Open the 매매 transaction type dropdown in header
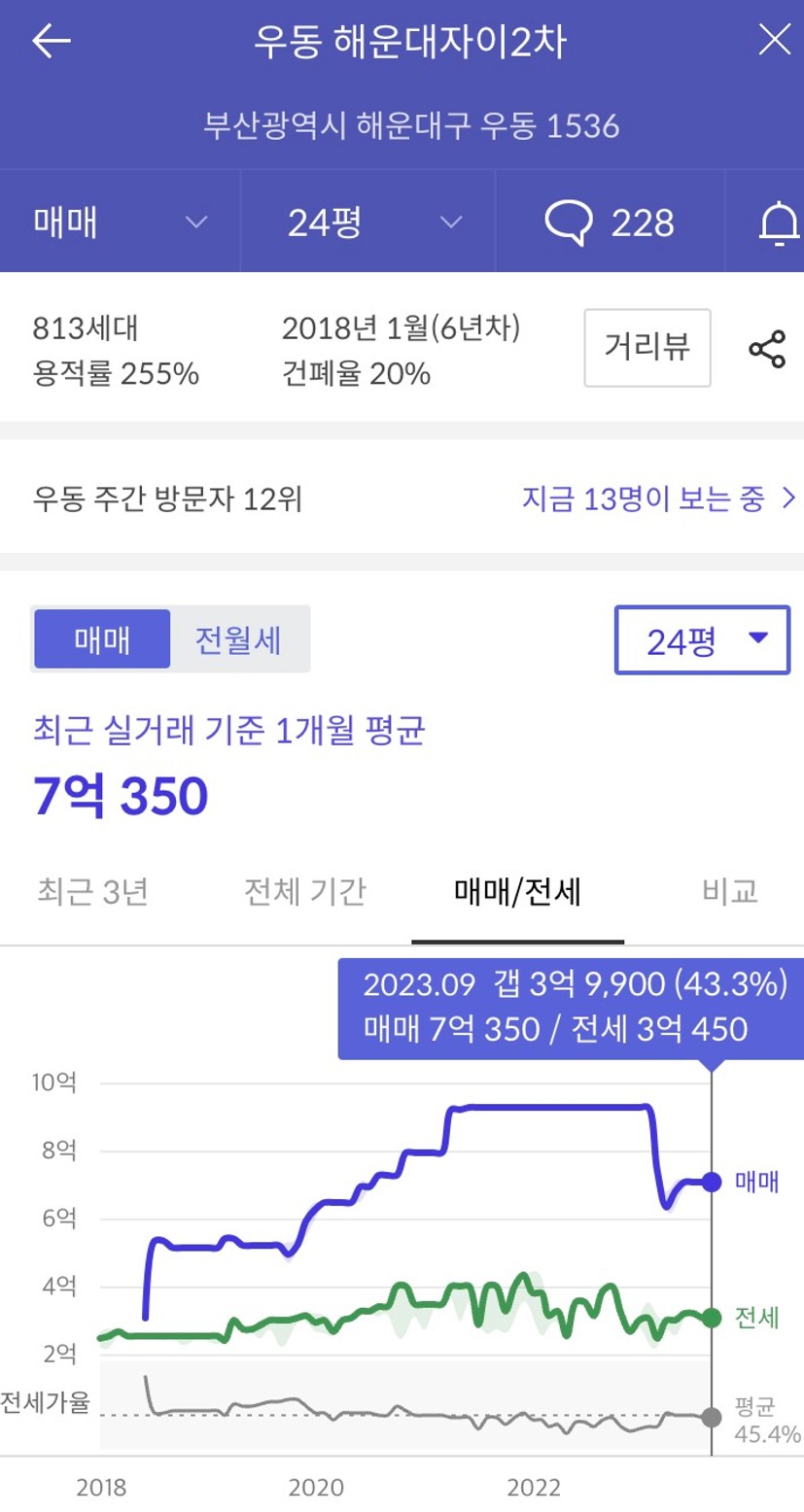Image resolution: width=804 pixels, height=1512 pixels. [x=121, y=223]
